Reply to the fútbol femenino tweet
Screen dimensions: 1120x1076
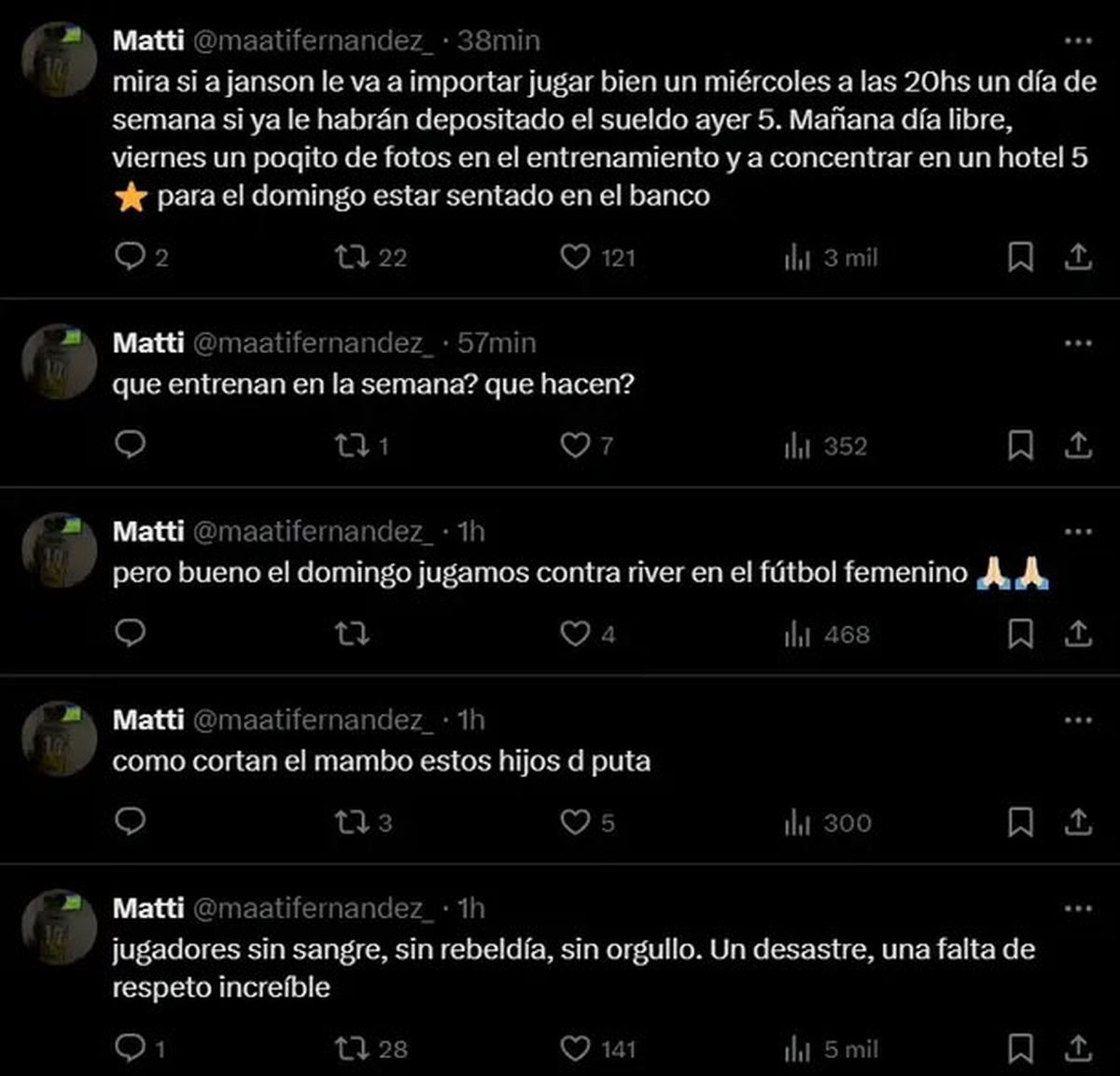[129, 634]
